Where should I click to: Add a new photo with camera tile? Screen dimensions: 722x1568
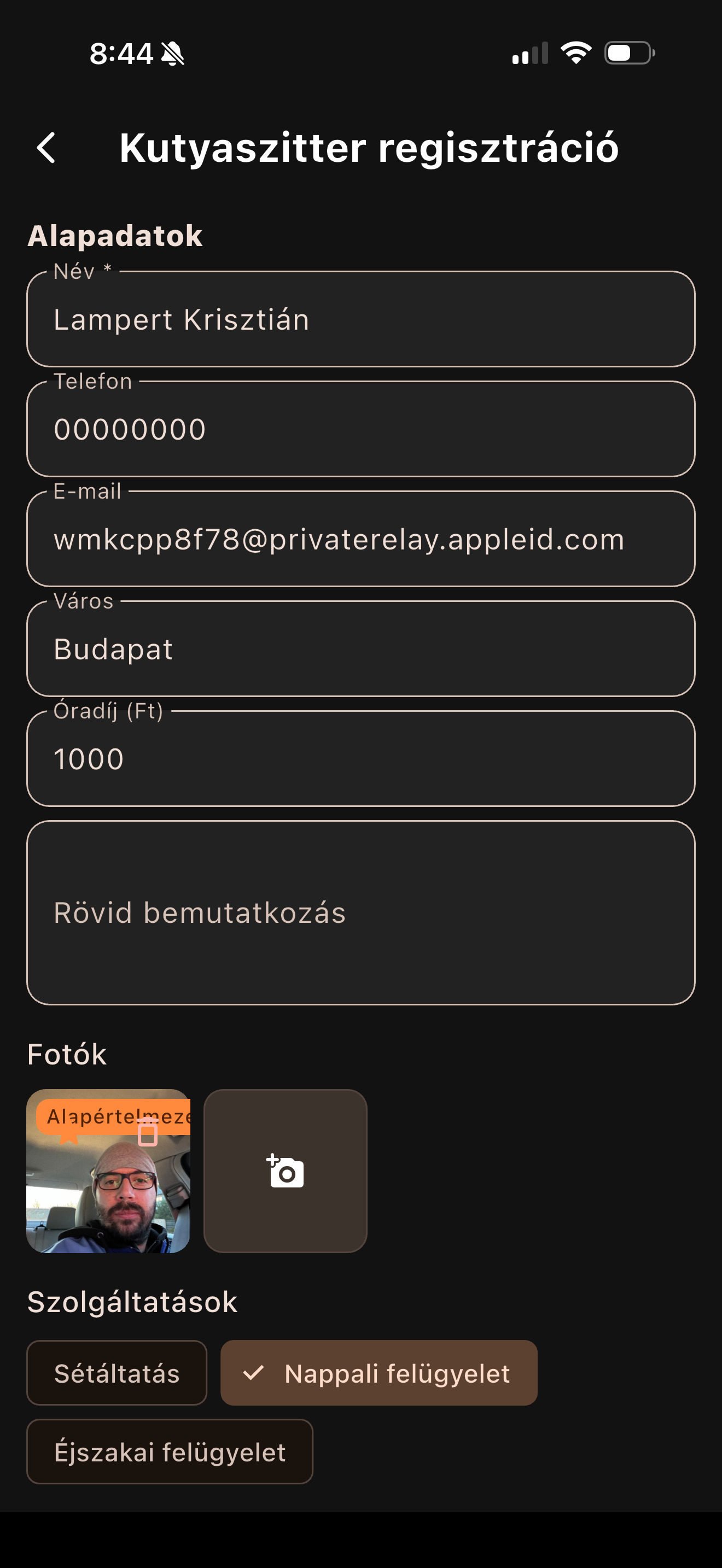[285, 1171]
